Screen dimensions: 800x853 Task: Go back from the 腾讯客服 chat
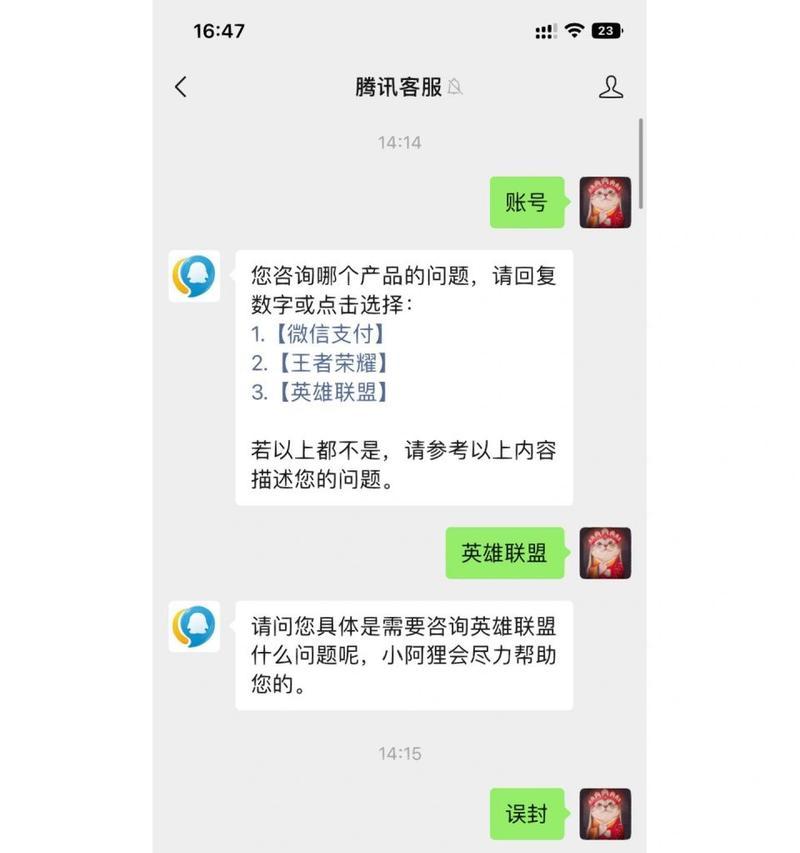coord(181,87)
